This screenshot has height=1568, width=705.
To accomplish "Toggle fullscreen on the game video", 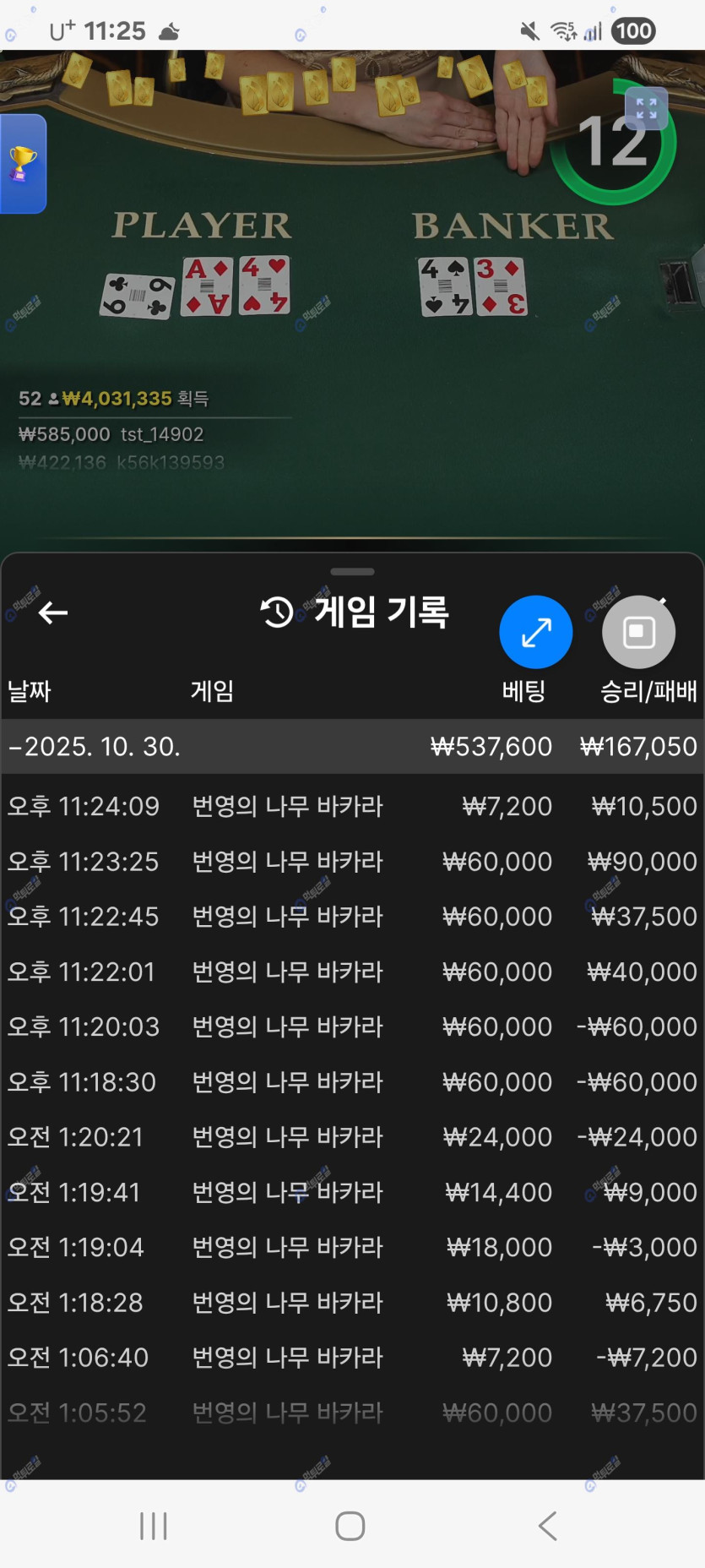I will [646, 108].
